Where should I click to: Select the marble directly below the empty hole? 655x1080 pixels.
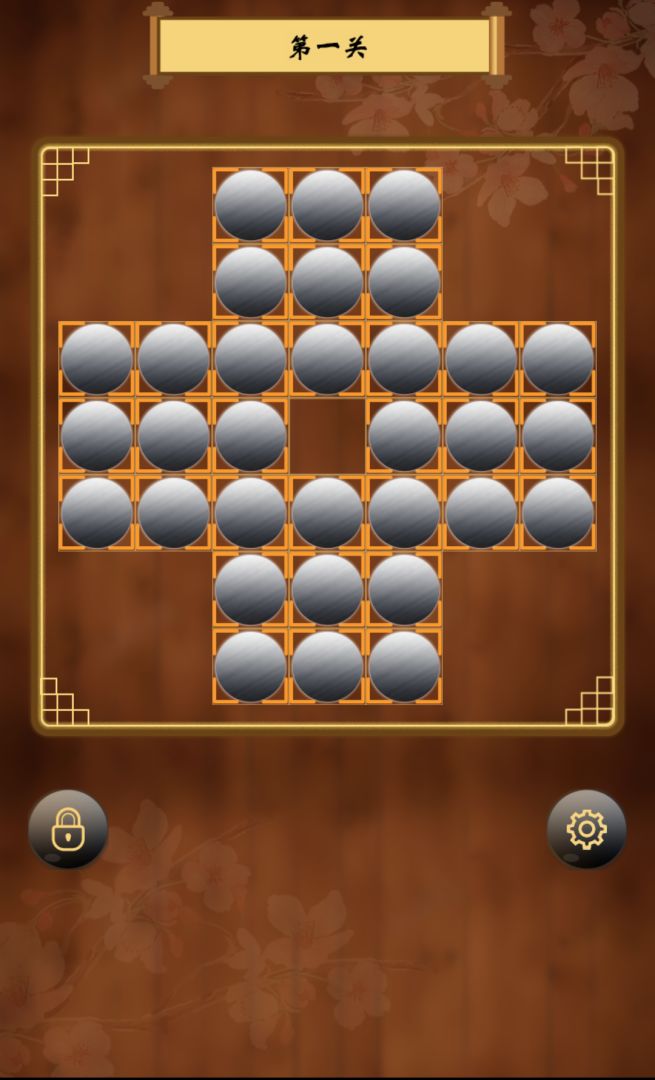(x=327, y=513)
